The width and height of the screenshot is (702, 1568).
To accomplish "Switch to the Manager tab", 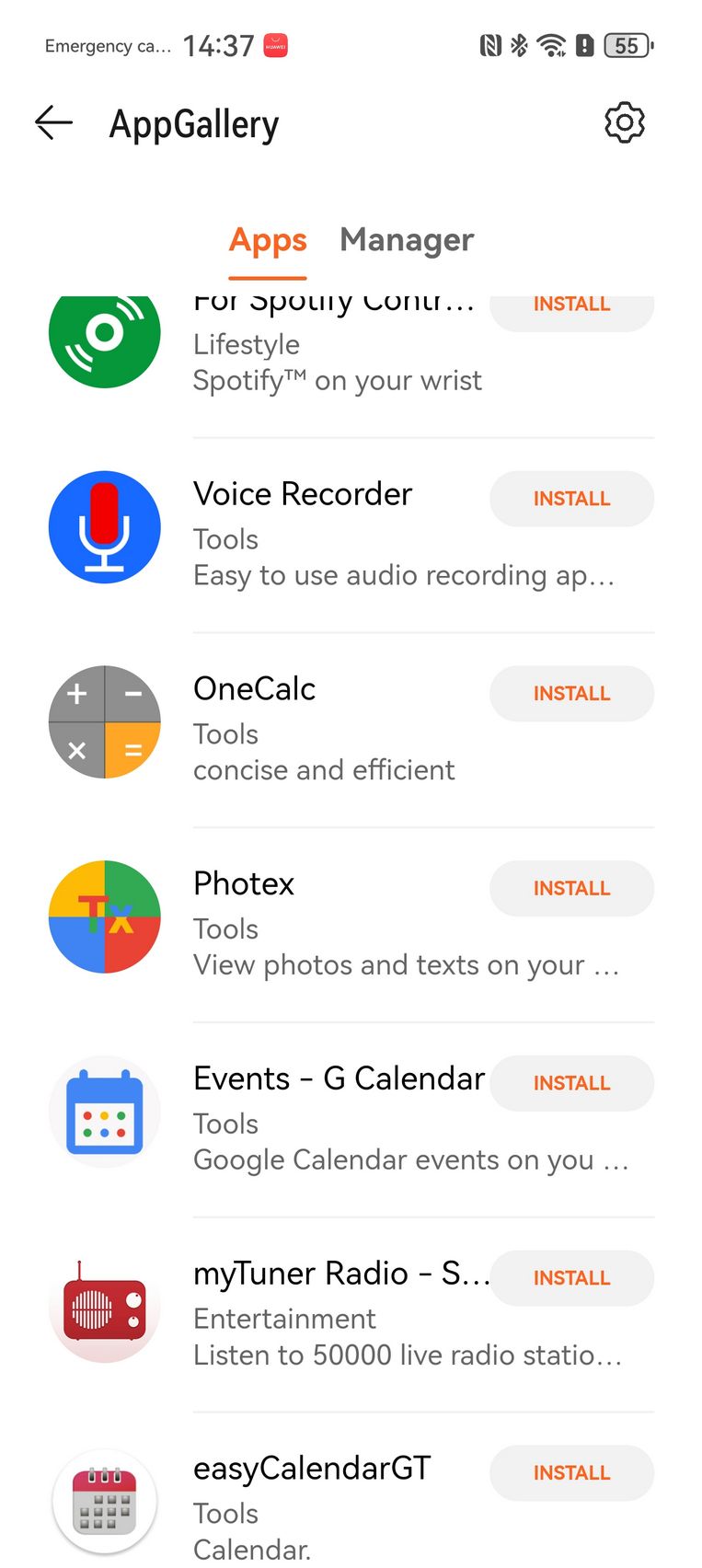I will point(407,240).
